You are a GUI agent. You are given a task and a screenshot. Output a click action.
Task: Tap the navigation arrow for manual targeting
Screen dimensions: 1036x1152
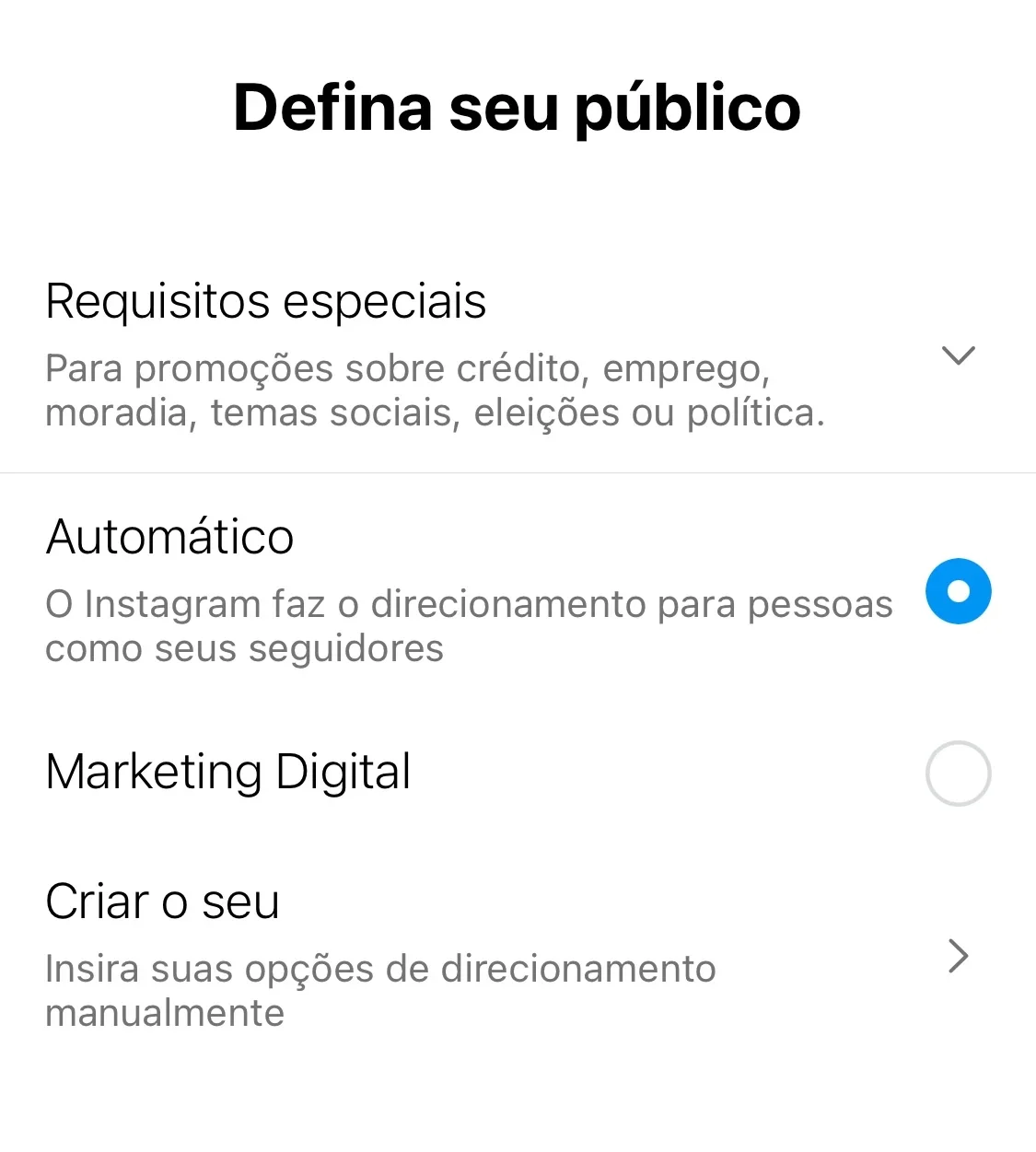click(x=958, y=956)
